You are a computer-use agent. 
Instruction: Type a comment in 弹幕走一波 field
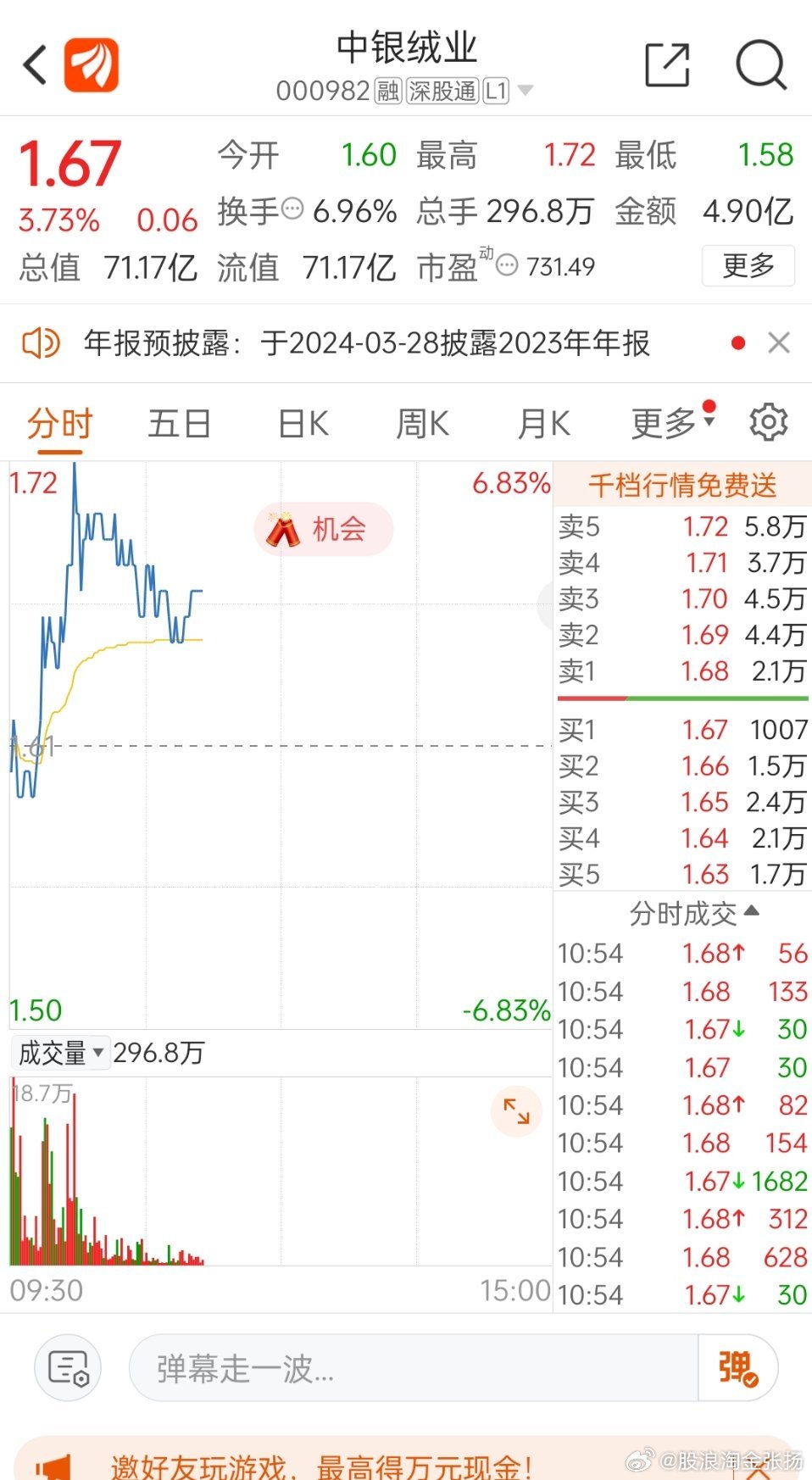pos(413,1367)
